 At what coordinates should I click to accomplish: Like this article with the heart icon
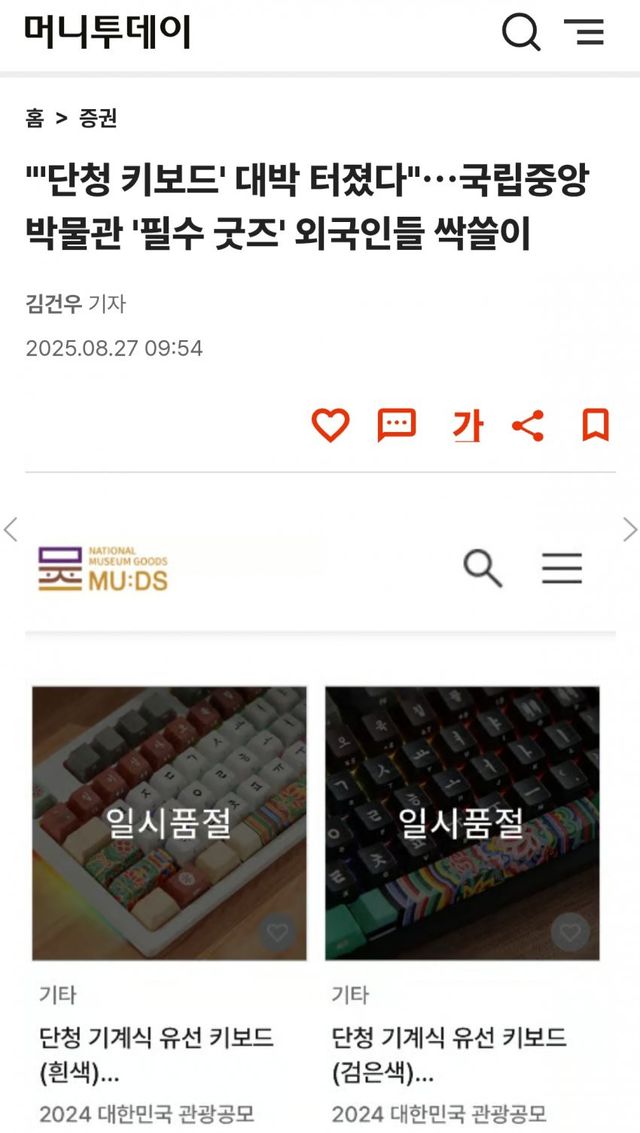click(330, 425)
